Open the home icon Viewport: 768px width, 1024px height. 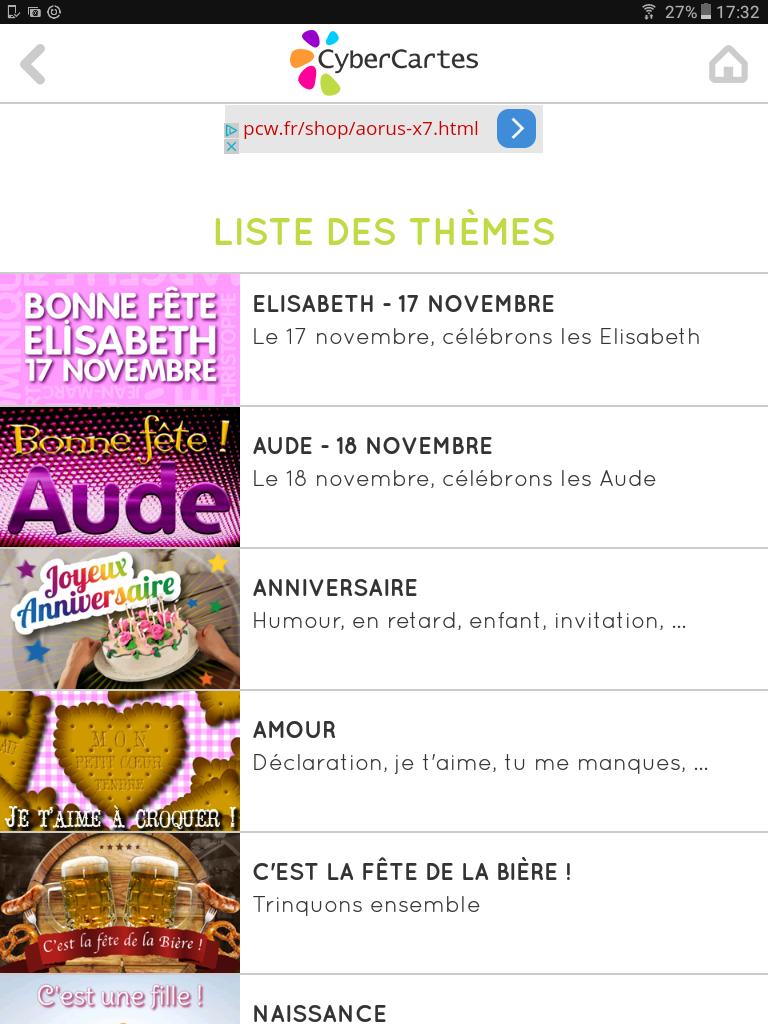tap(728, 65)
